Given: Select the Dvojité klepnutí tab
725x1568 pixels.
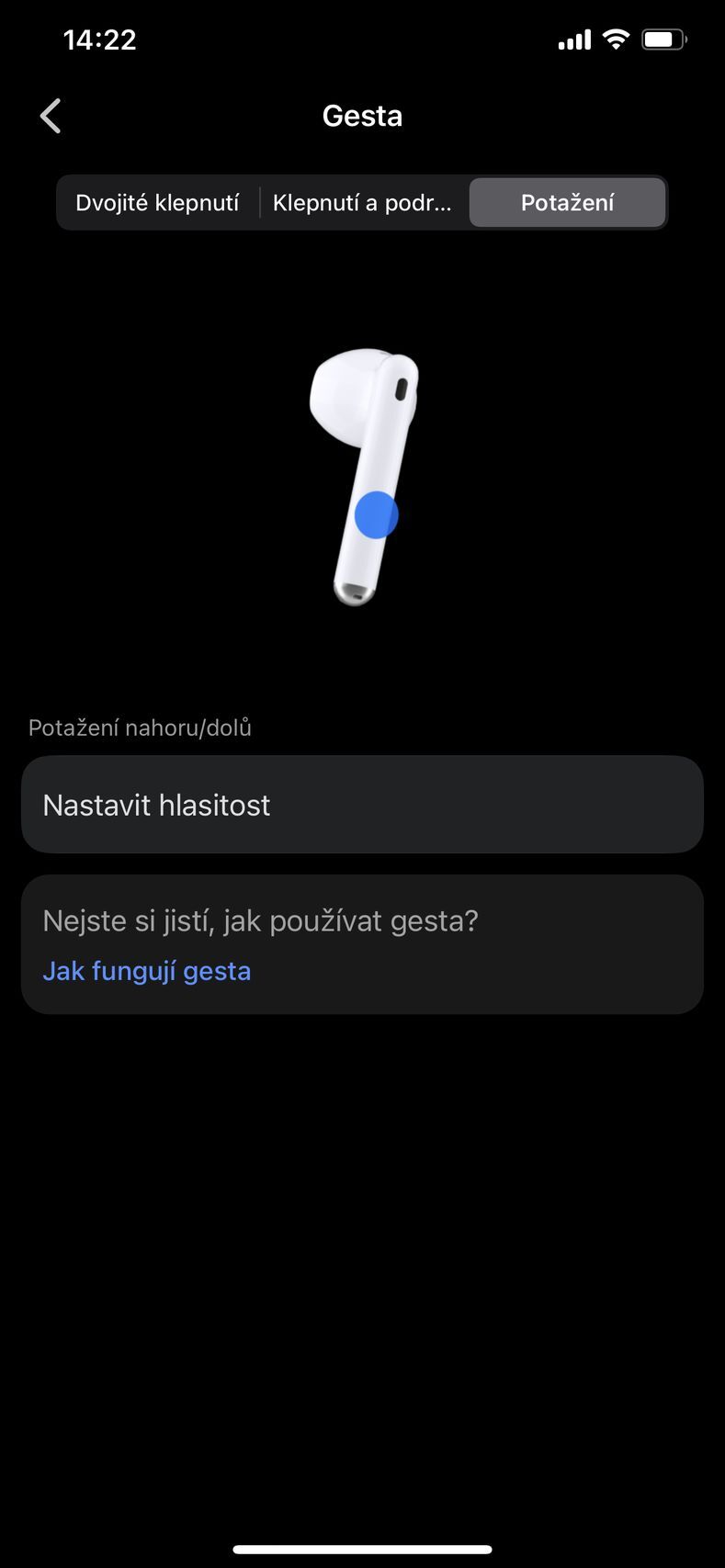Looking at the screenshot, I should (157, 202).
